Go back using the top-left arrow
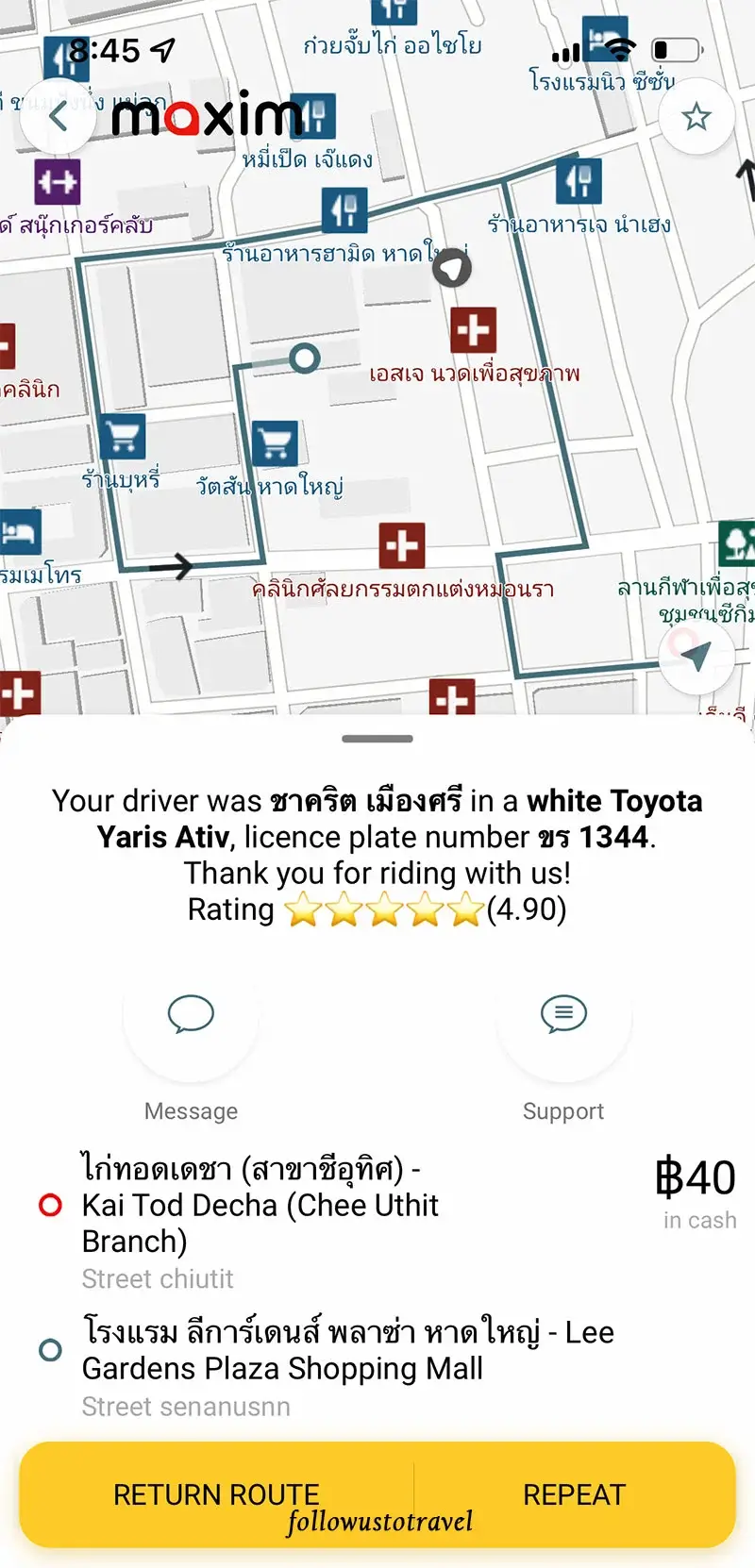The image size is (755, 1568). [59, 117]
